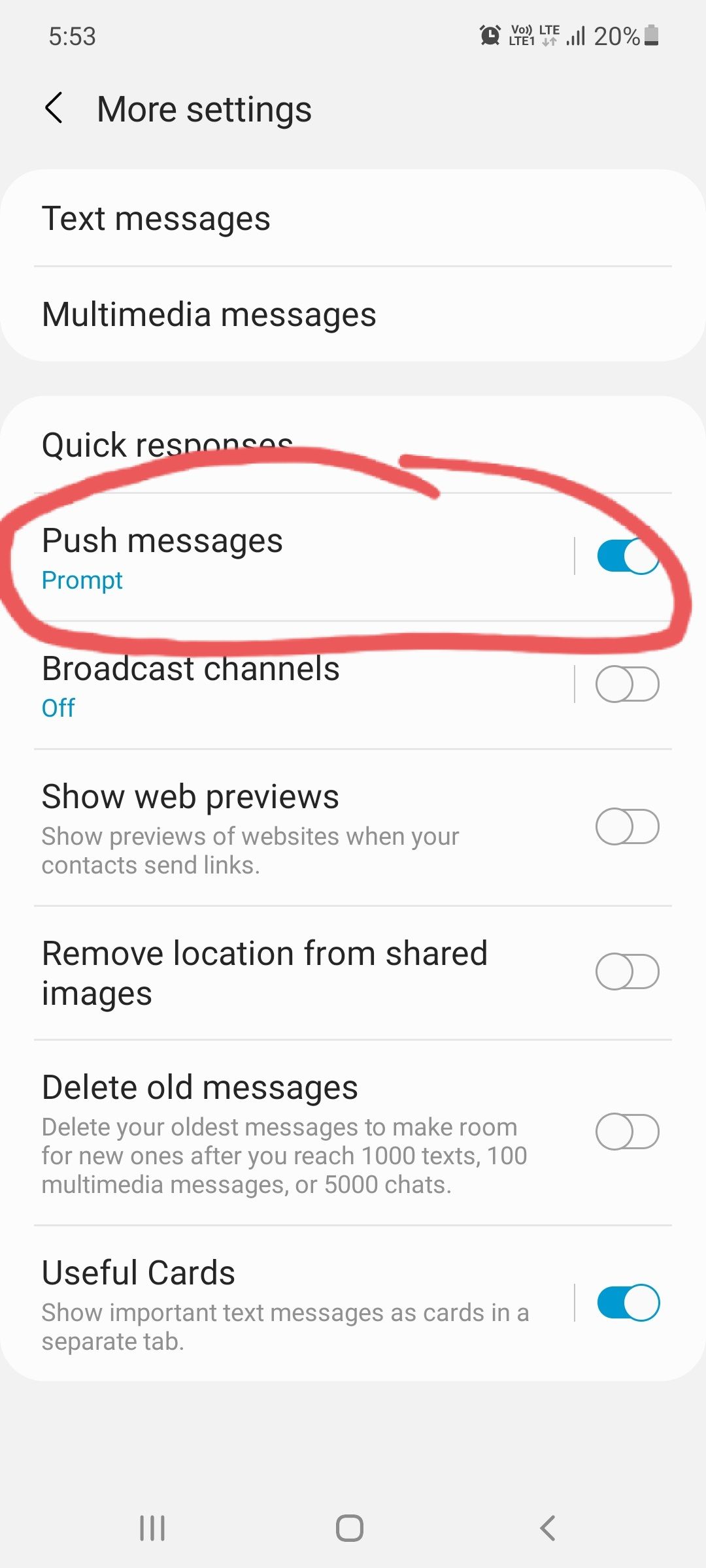Tap the Off label under Broadcast channels
Image resolution: width=706 pixels, height=1568 pixels.
[58, 707]
